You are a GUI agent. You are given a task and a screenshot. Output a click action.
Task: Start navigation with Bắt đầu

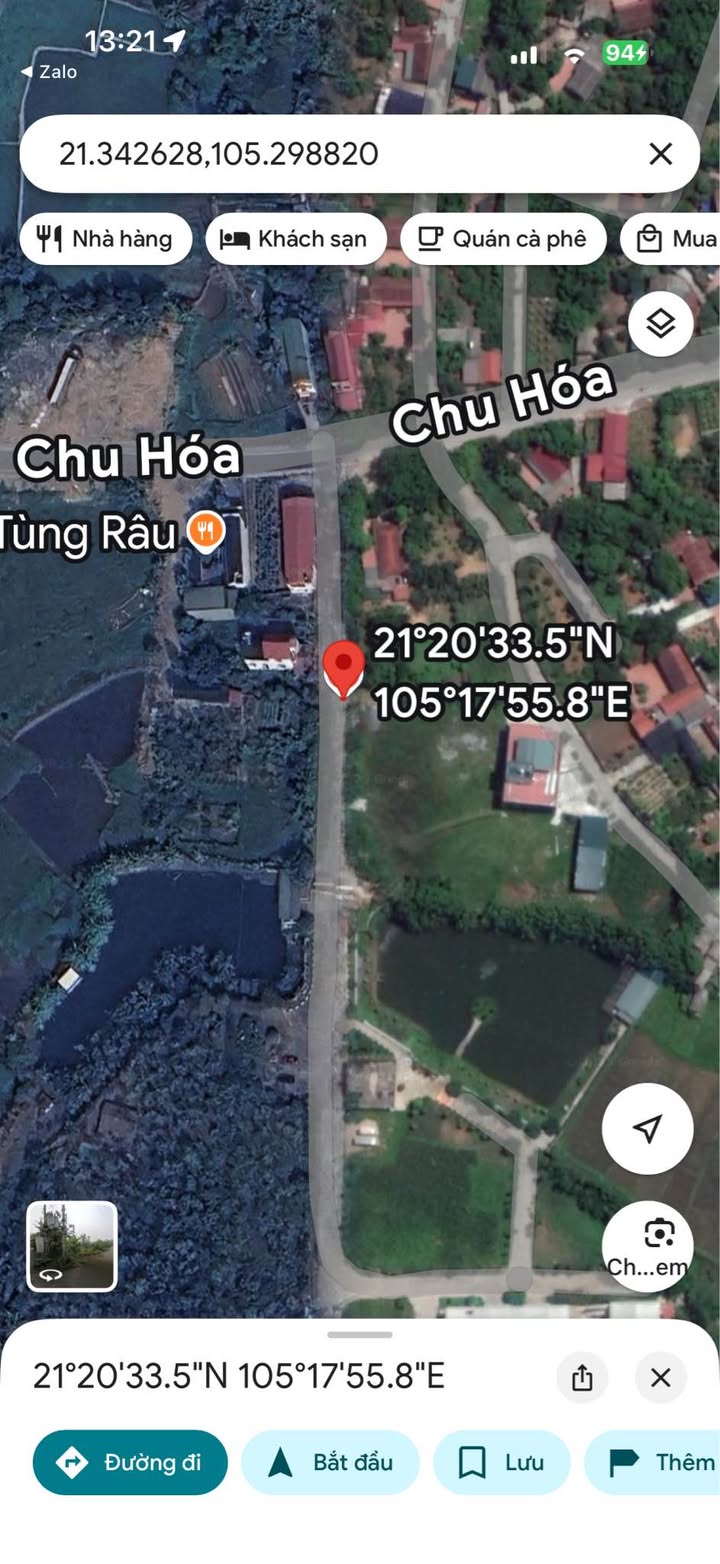(x=330, y=1463)
